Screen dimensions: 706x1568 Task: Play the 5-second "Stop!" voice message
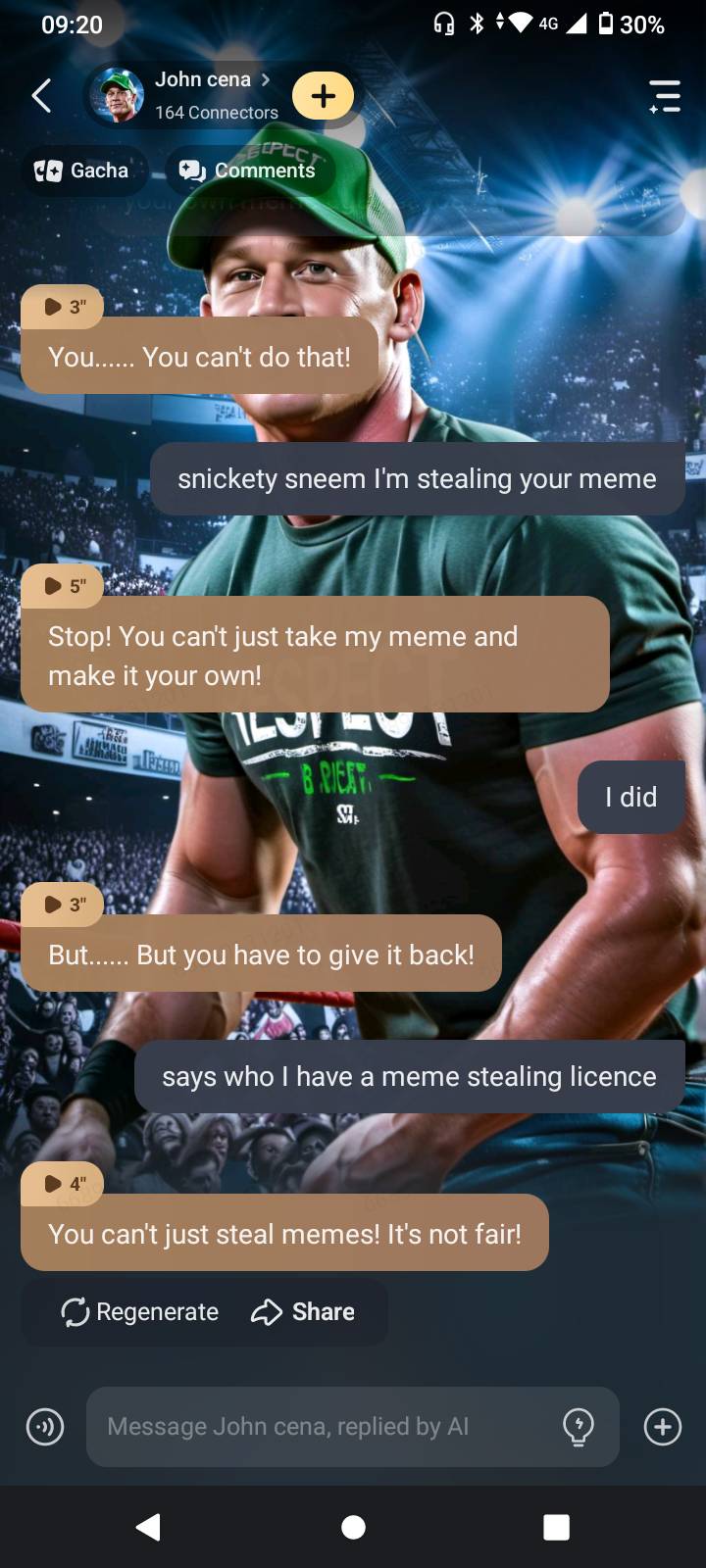[64, 586]
